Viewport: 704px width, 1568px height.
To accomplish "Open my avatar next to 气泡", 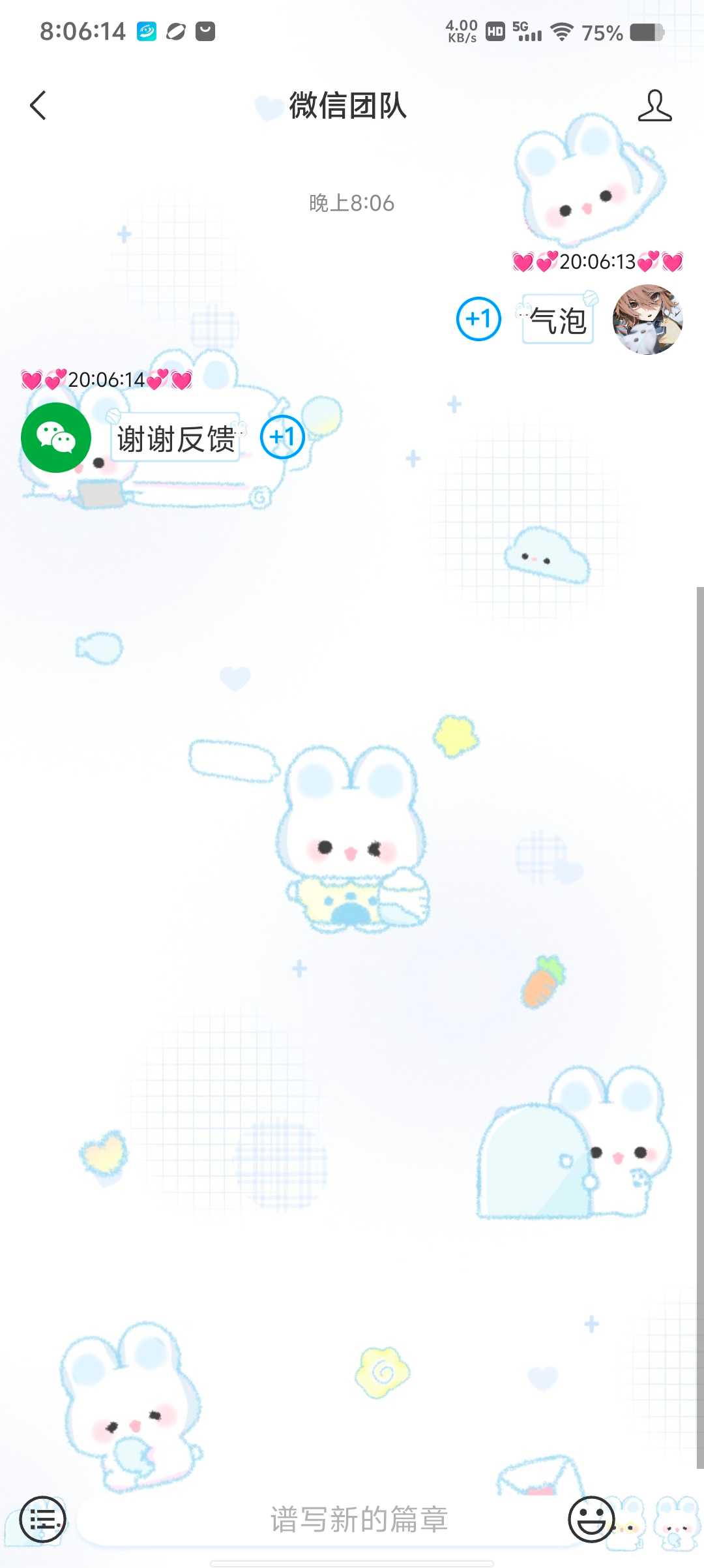I will click(x=647, y=320).
